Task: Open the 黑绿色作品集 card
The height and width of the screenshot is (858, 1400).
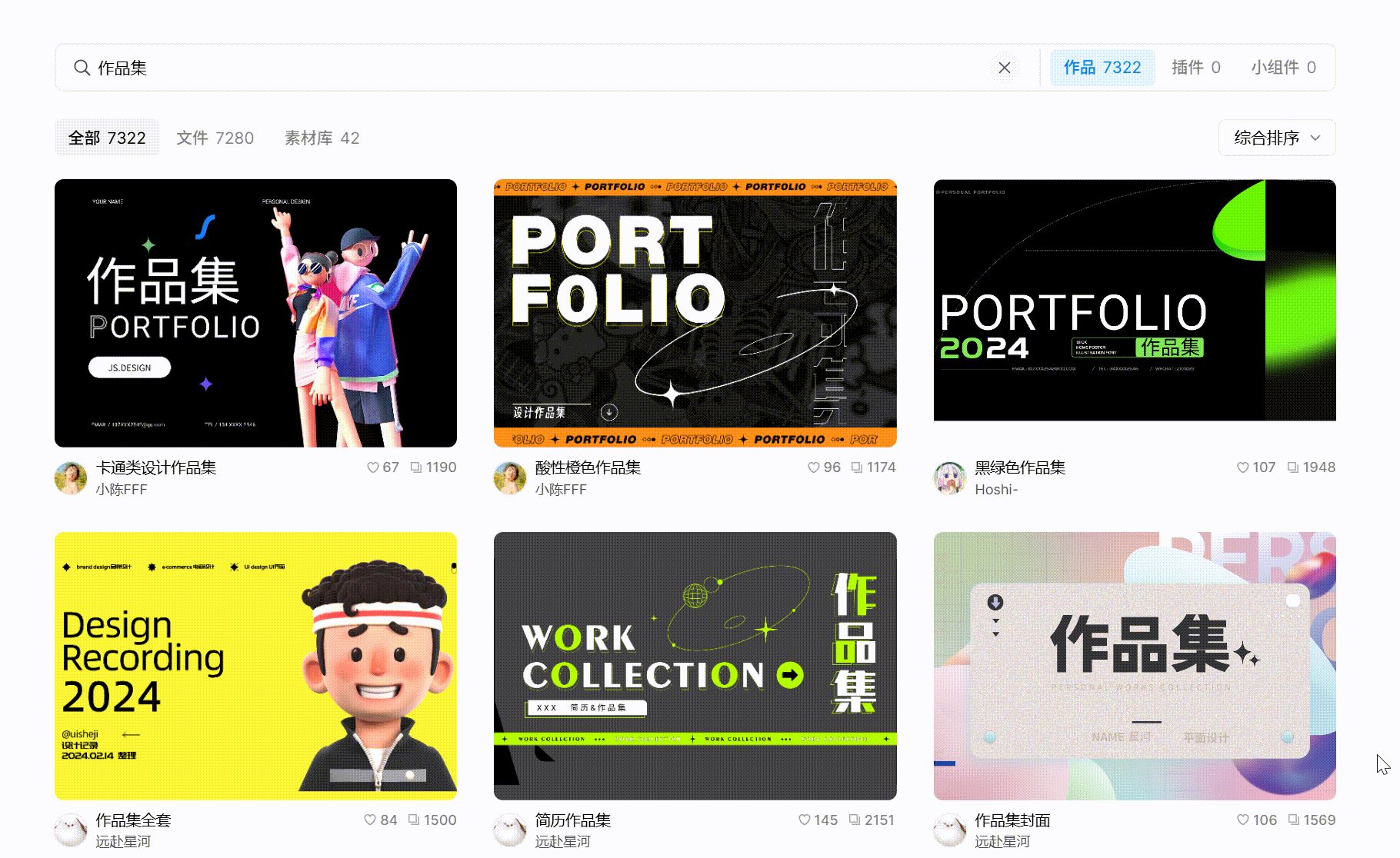Action: 1134,300
